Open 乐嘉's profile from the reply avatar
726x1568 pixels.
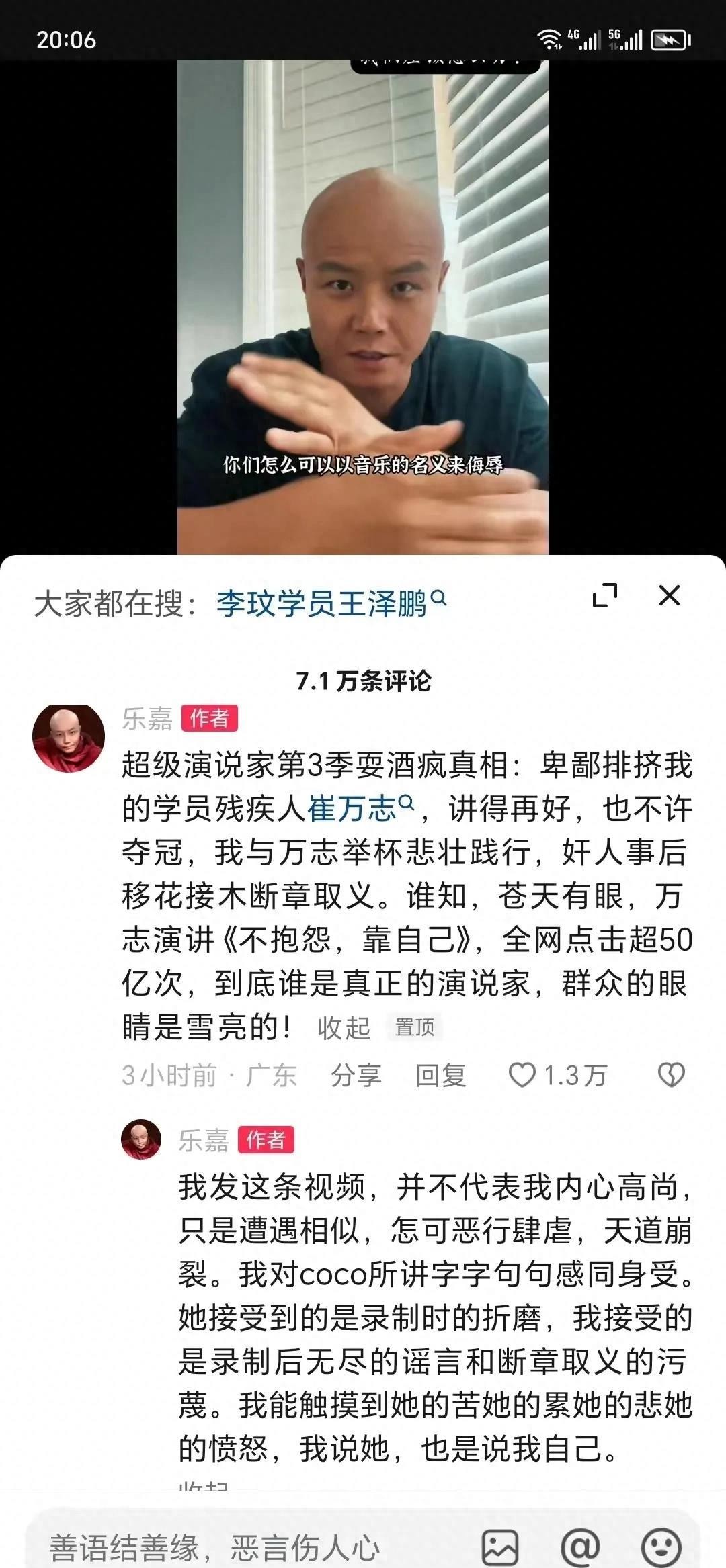pyautogui.click(x=141, y=1139)
